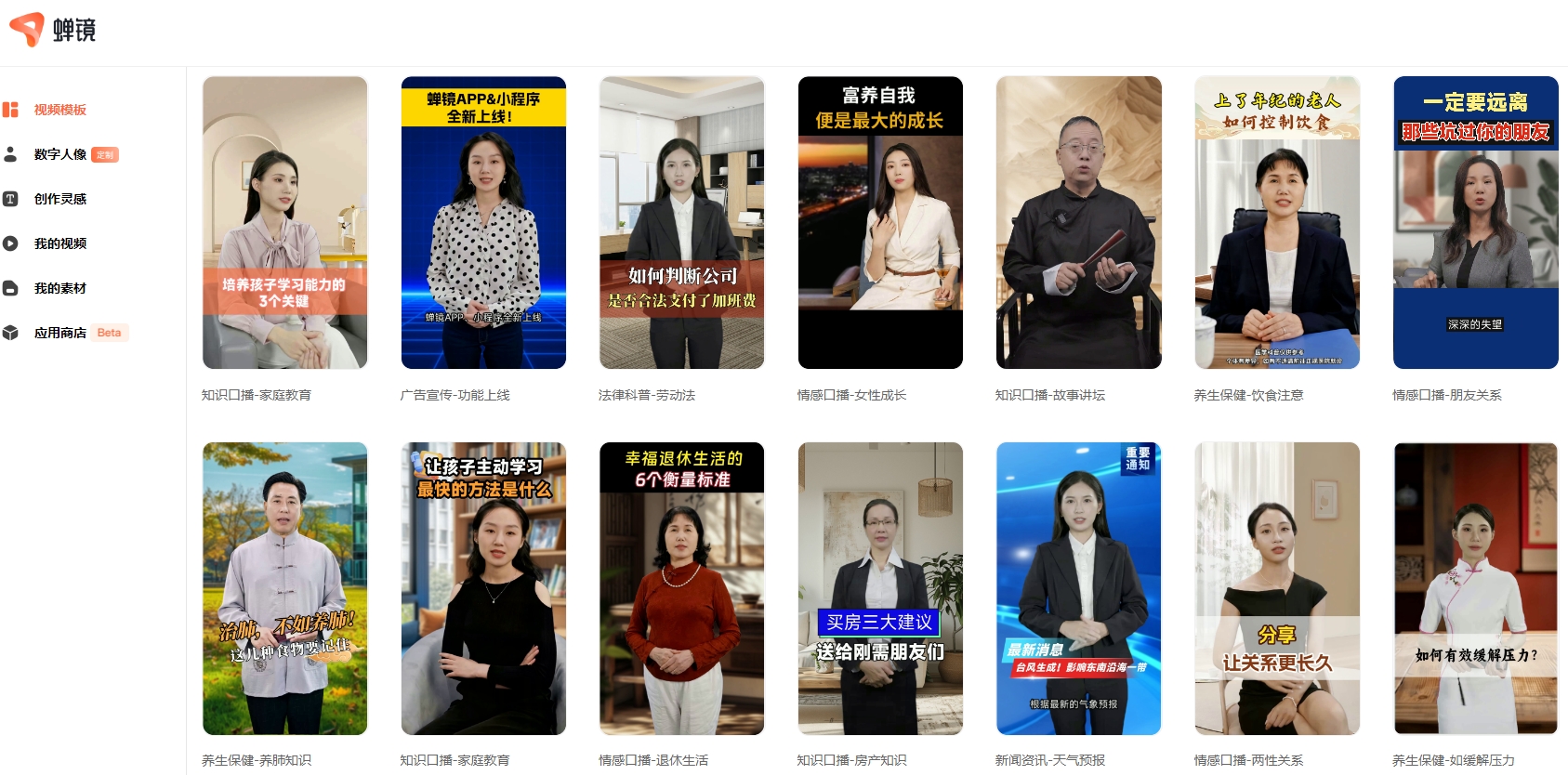This screenshot has width=1568, height=775.
Task: Select the 知识口播-家庭教育 template with 培养孩子学习能力
Action: tap(284, 223)
